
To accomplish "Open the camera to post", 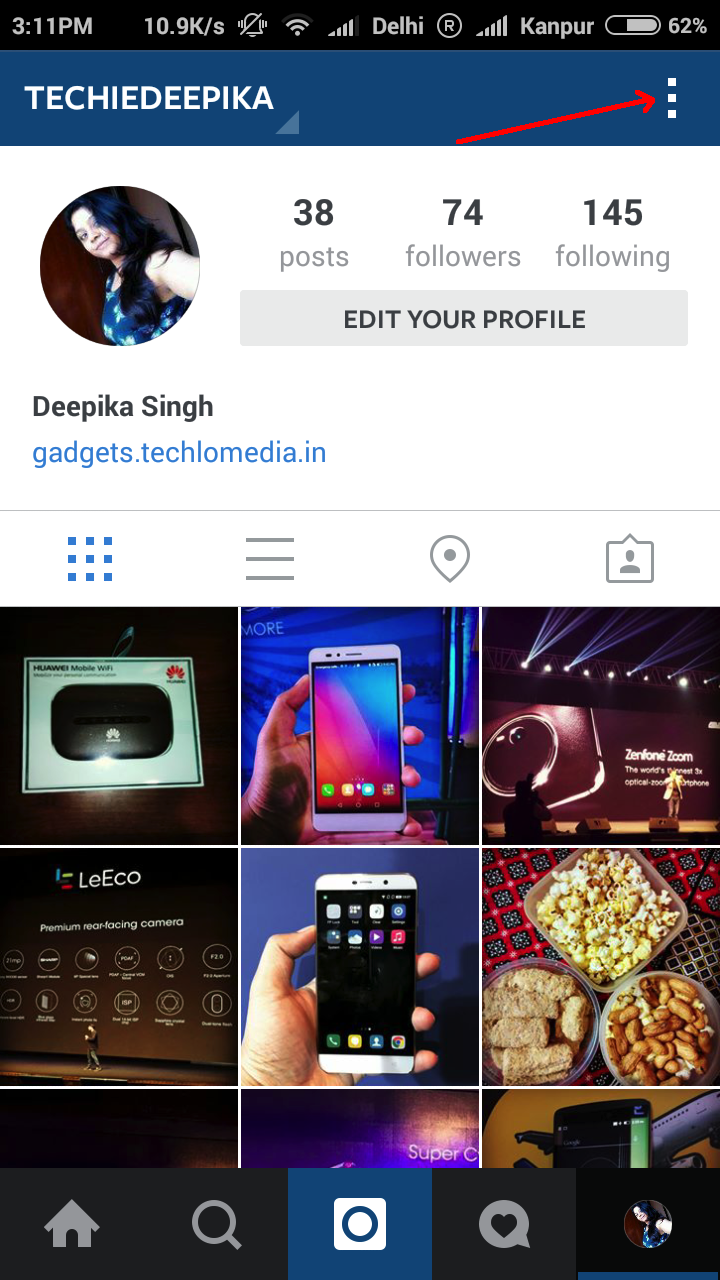I will pos(360,1224).
